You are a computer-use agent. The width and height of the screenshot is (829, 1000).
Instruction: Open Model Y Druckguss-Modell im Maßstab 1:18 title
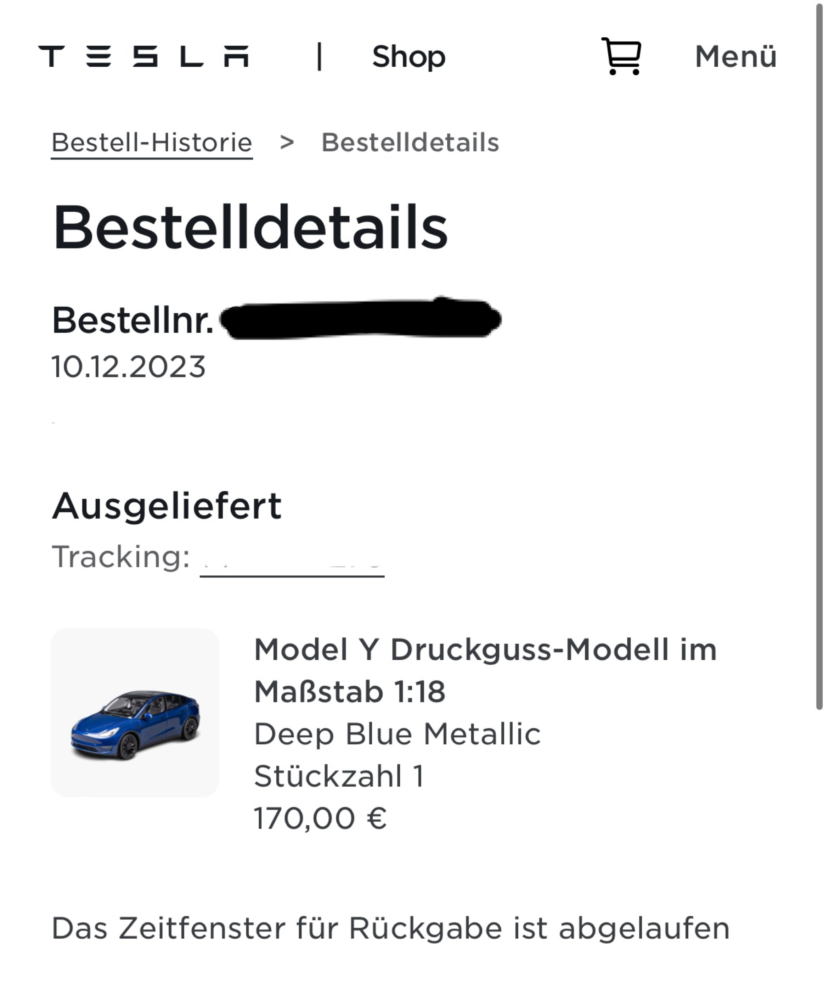click(484, 670)
